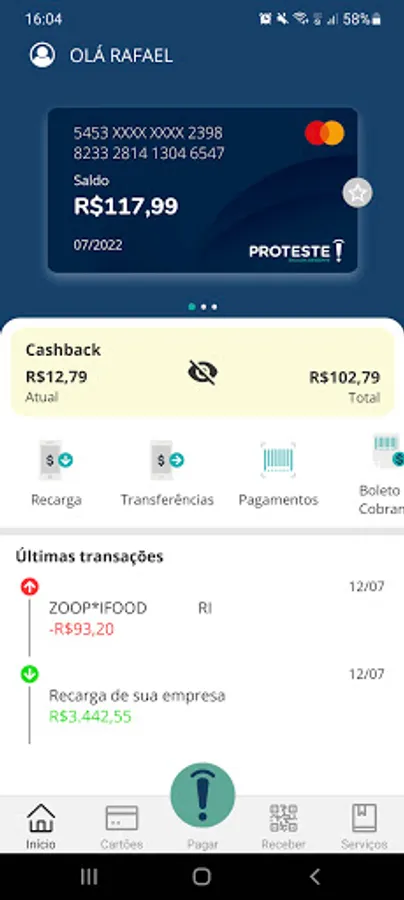Go to the Inicio tab
This screenshot has height=900, width=404.
pyautogui.click(x=41, y=827)
